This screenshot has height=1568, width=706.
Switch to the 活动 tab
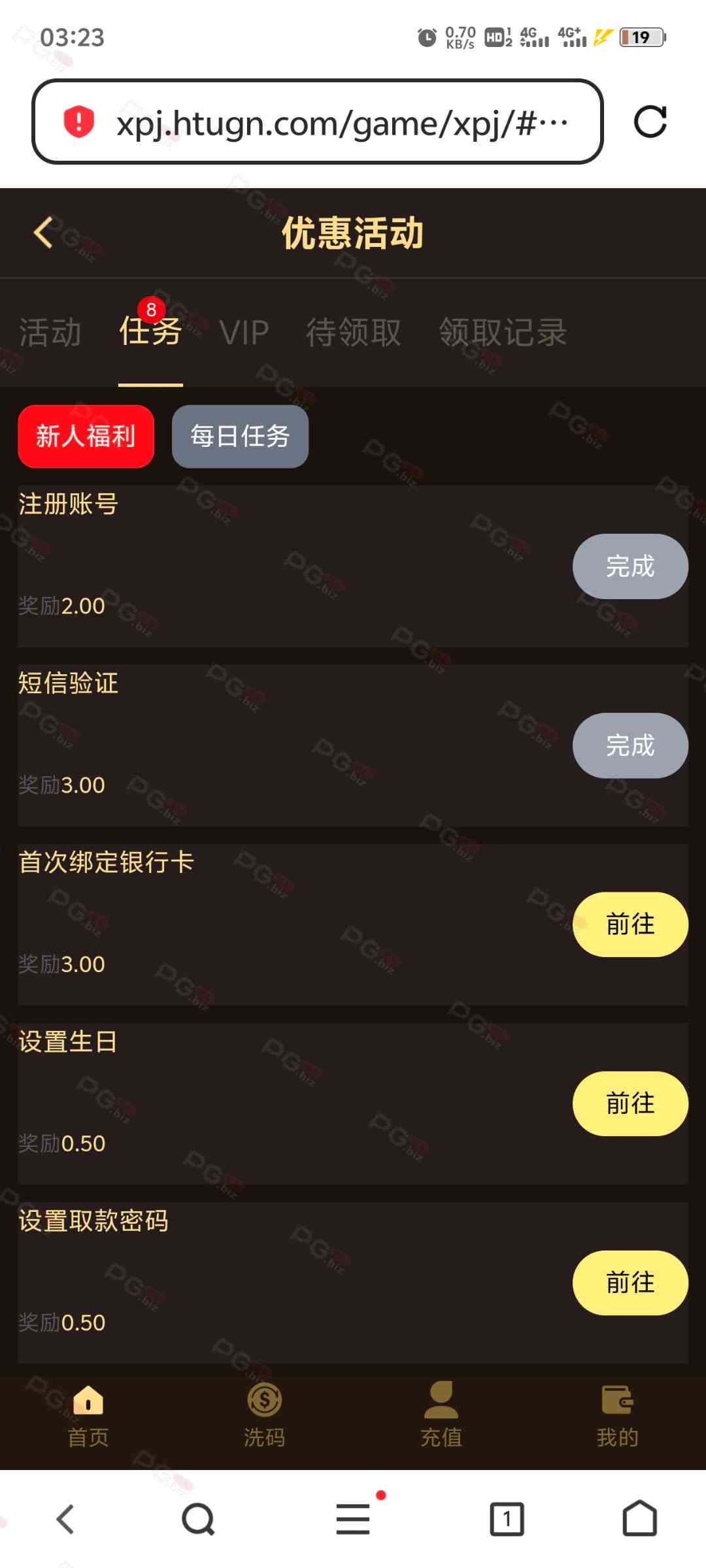coord(50,333)
